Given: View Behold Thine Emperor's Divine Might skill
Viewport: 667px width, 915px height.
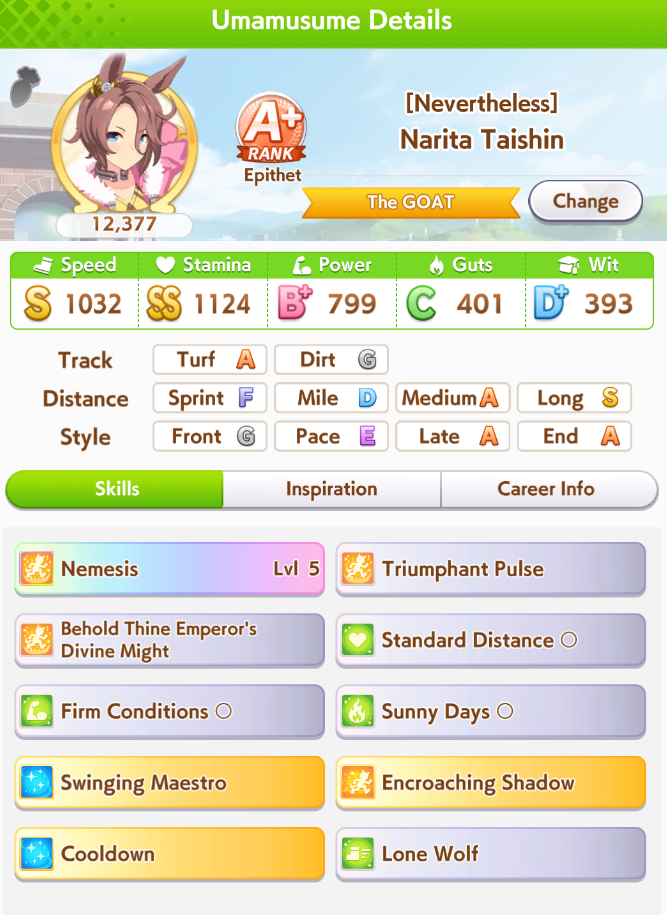Looking at the screenshot, I should (170, 640).
